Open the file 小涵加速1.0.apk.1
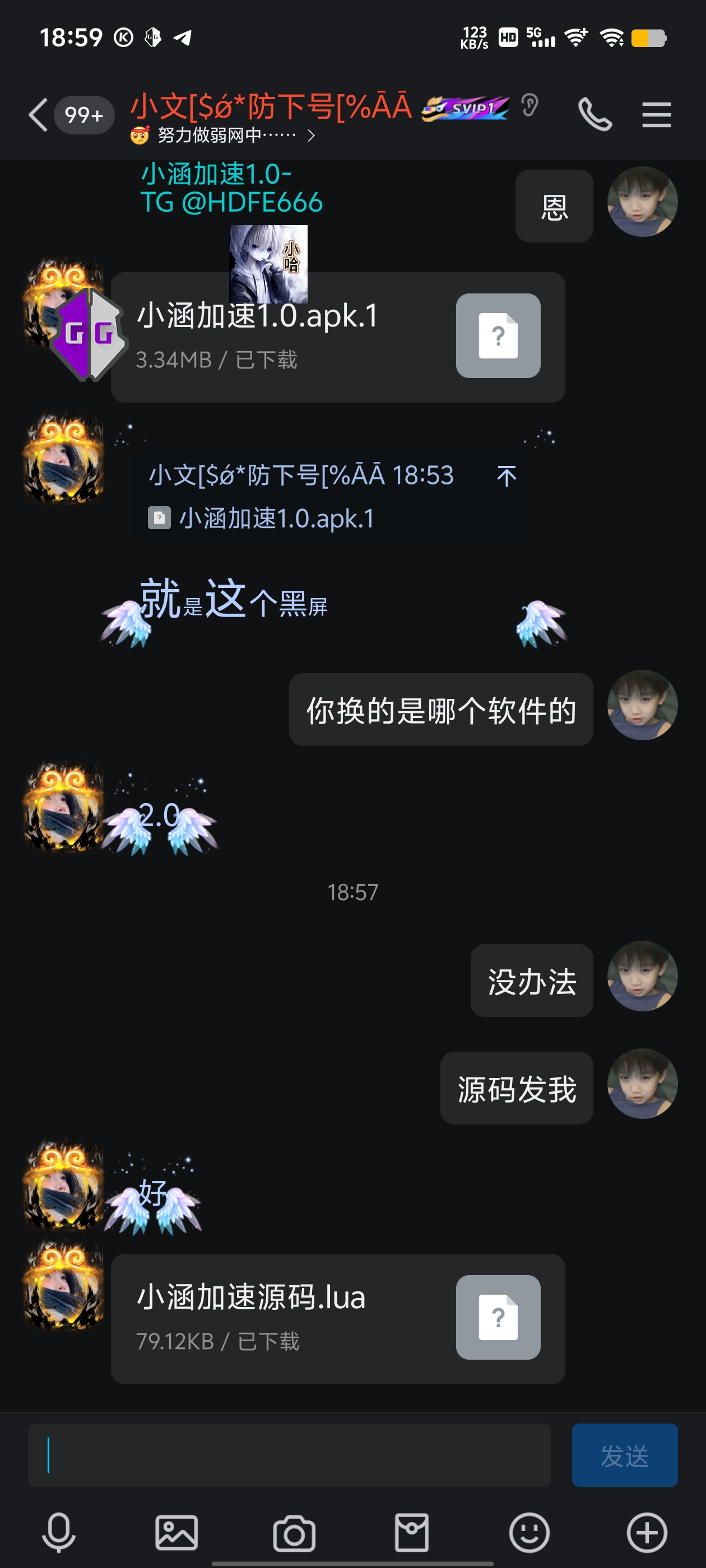The height and width of the screenshot is (1568, 706). 337,337
